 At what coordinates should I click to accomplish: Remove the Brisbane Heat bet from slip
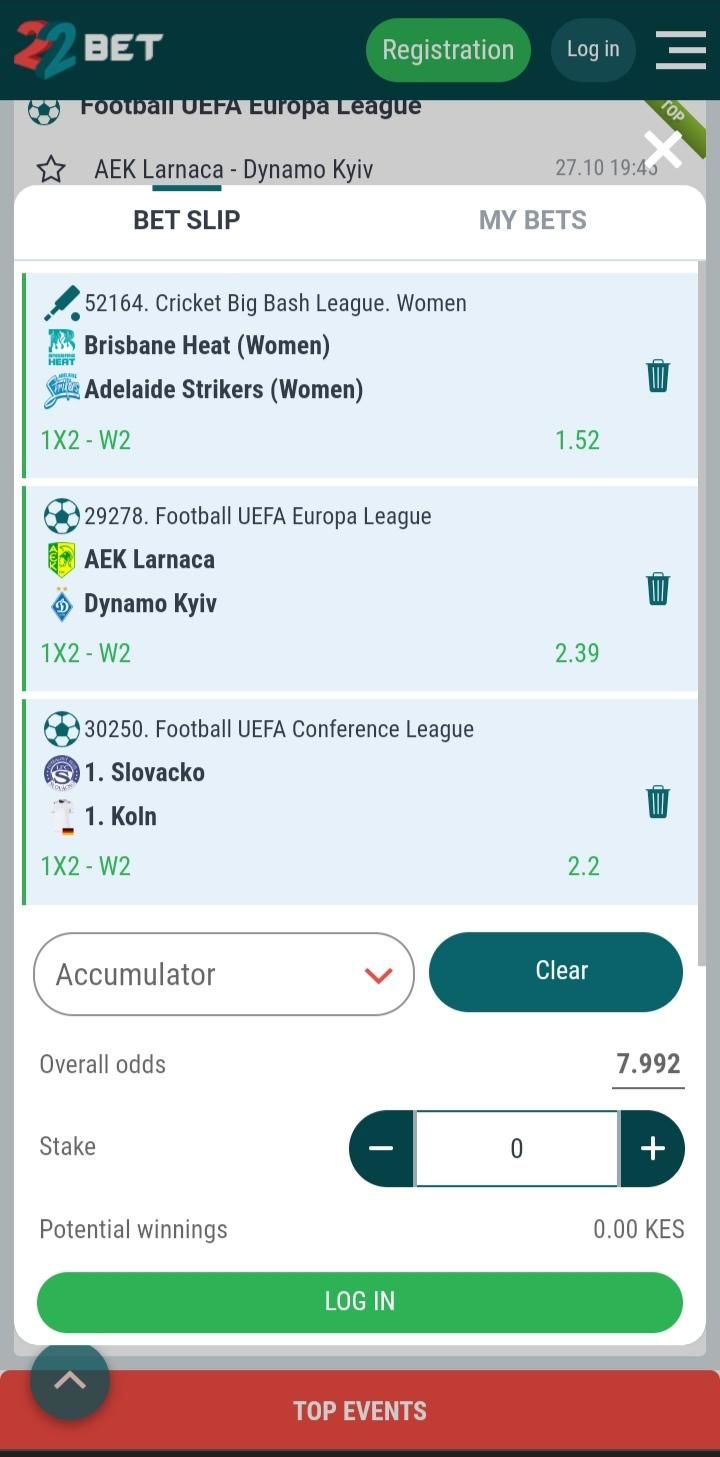[x=657, y=376]
